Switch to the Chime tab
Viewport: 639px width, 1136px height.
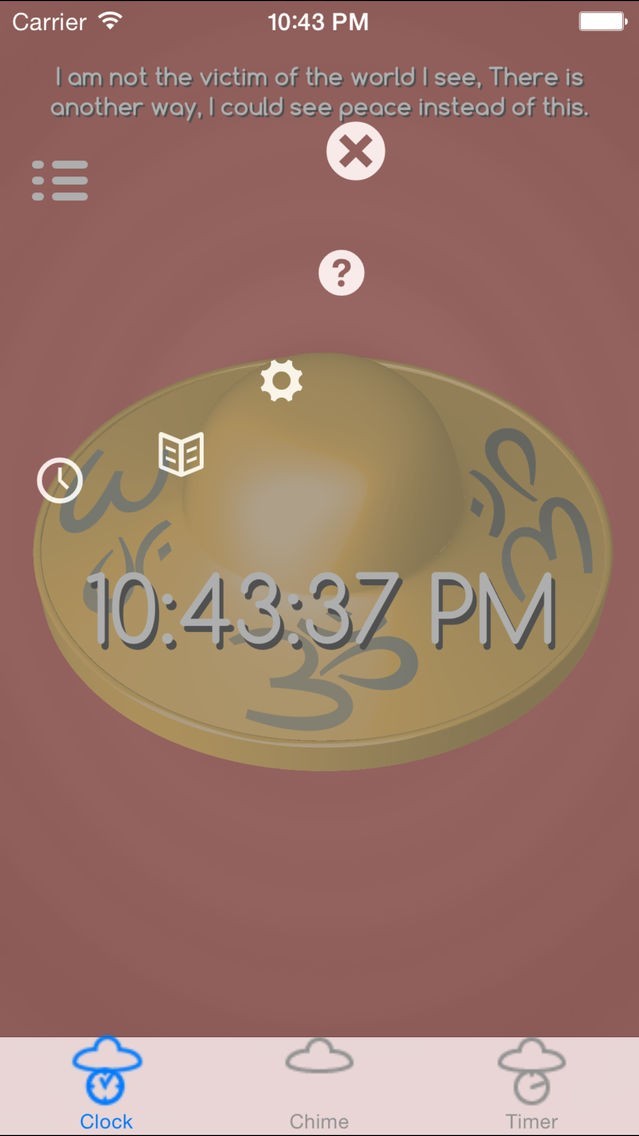(319, 1085)
